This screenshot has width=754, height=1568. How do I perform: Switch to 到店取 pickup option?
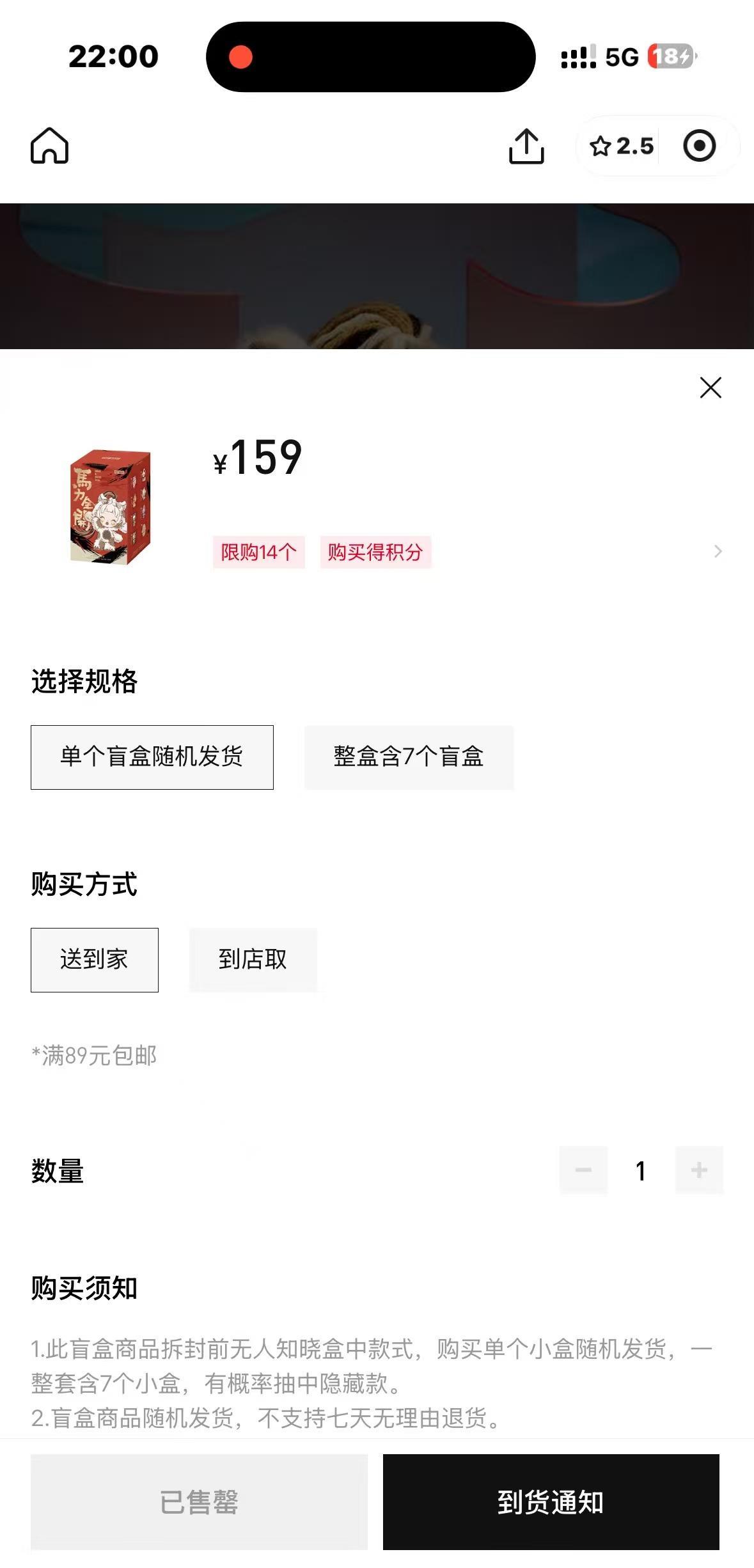pos(253,960)
